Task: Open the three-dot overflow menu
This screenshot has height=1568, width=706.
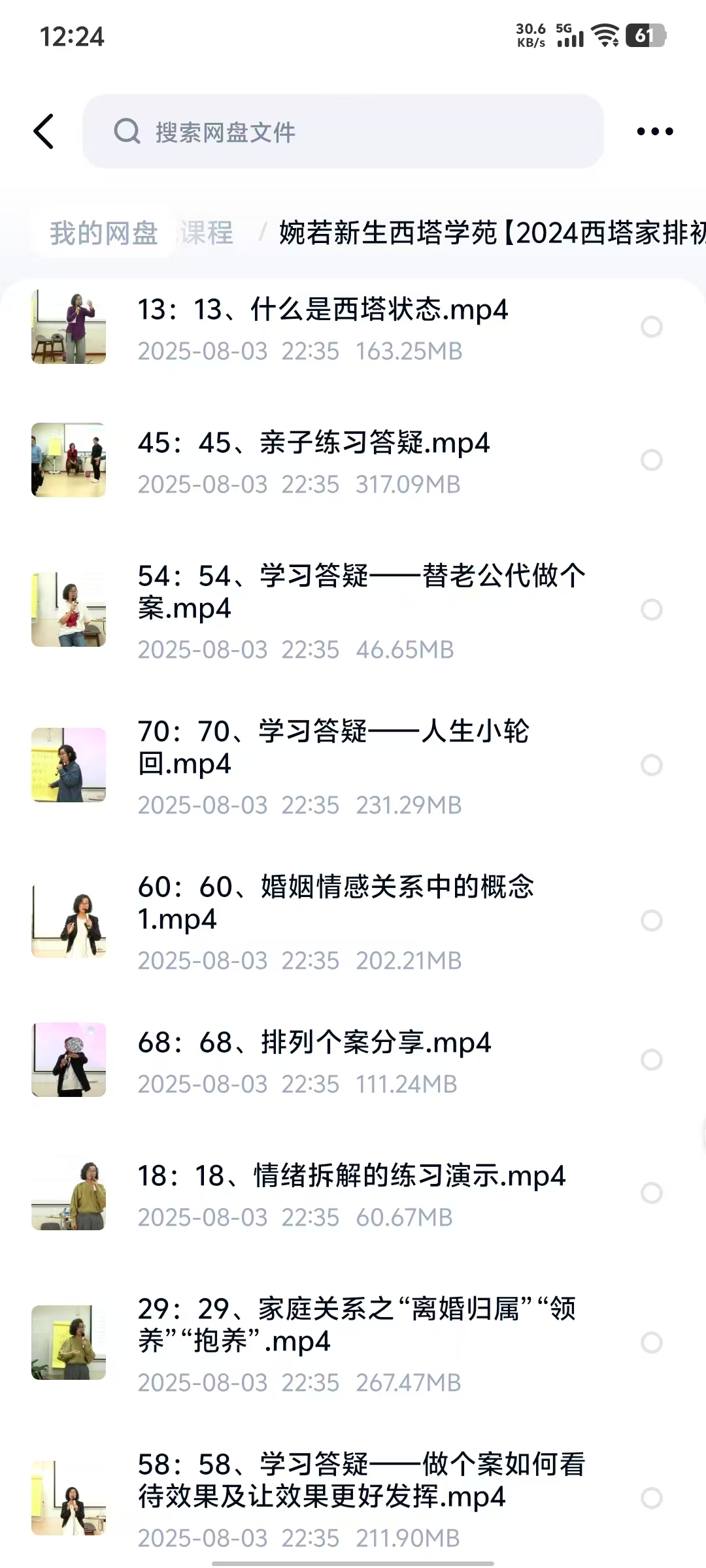Action: click(x=654, y=131)
